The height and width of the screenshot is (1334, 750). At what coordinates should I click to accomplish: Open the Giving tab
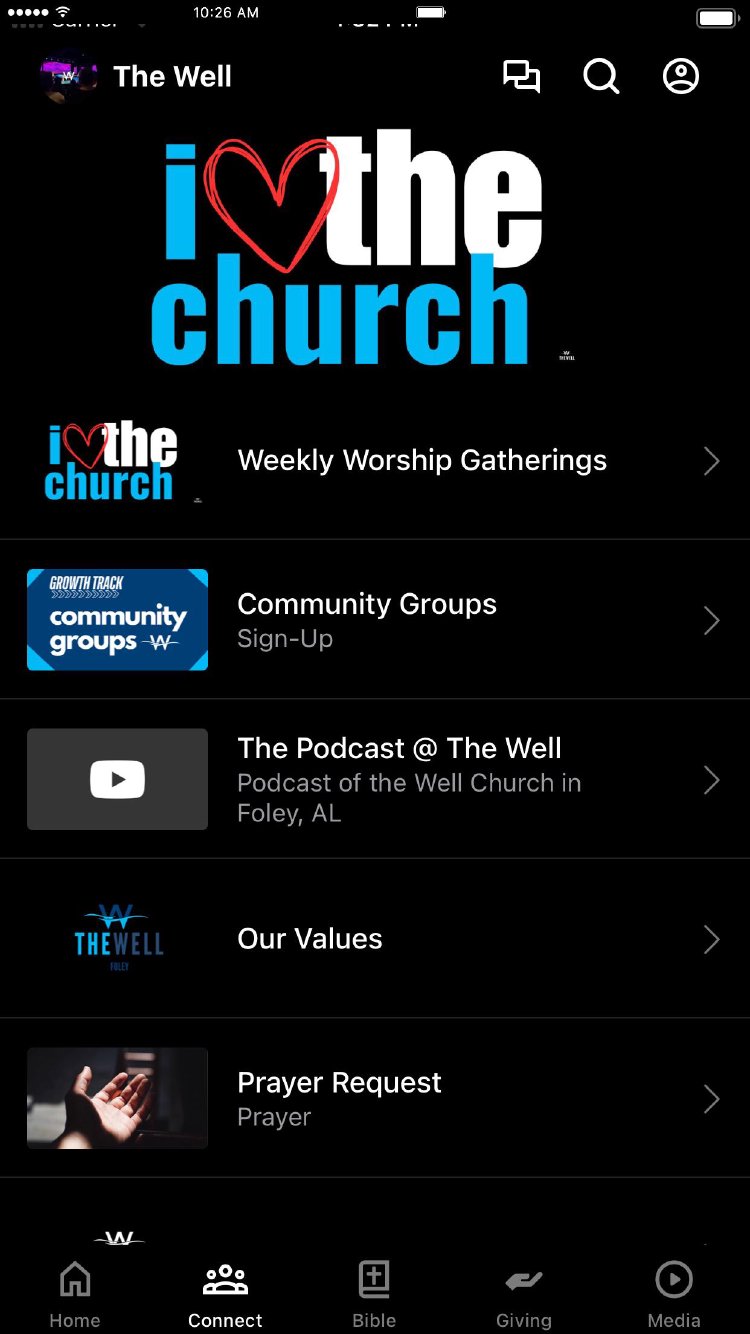pyautogui.click(x=524, y=1294)
